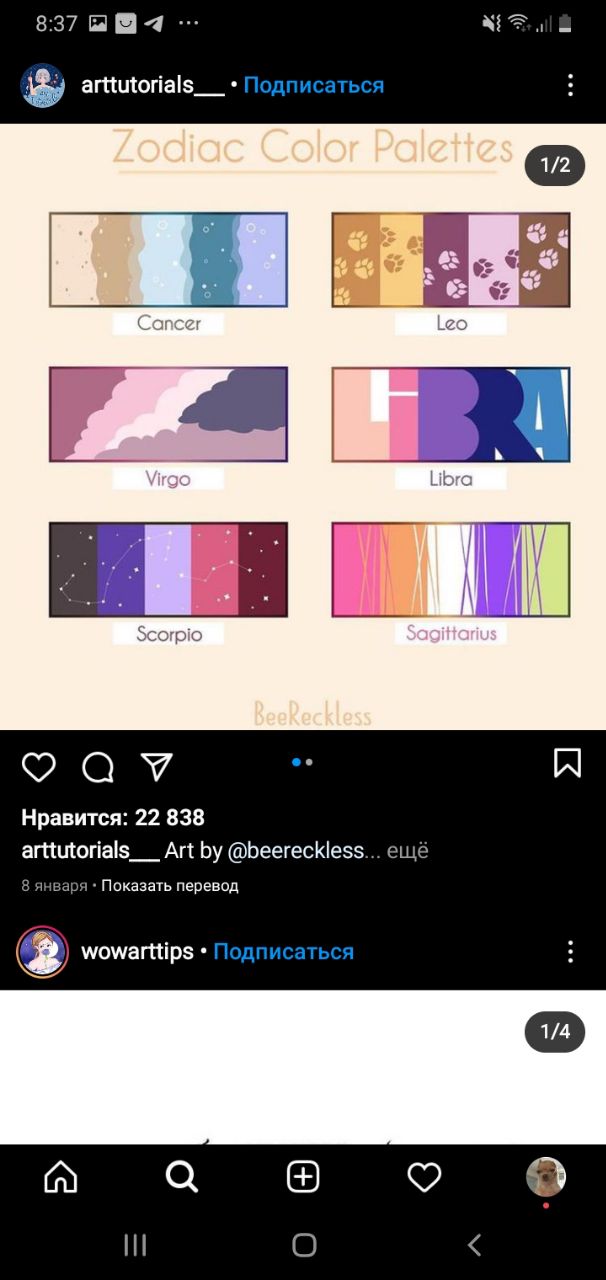The width and height of the screenshot is (606, 1280).
Task: View who liked via Нравится: 22 838
Action: click(x=113, y=818)
